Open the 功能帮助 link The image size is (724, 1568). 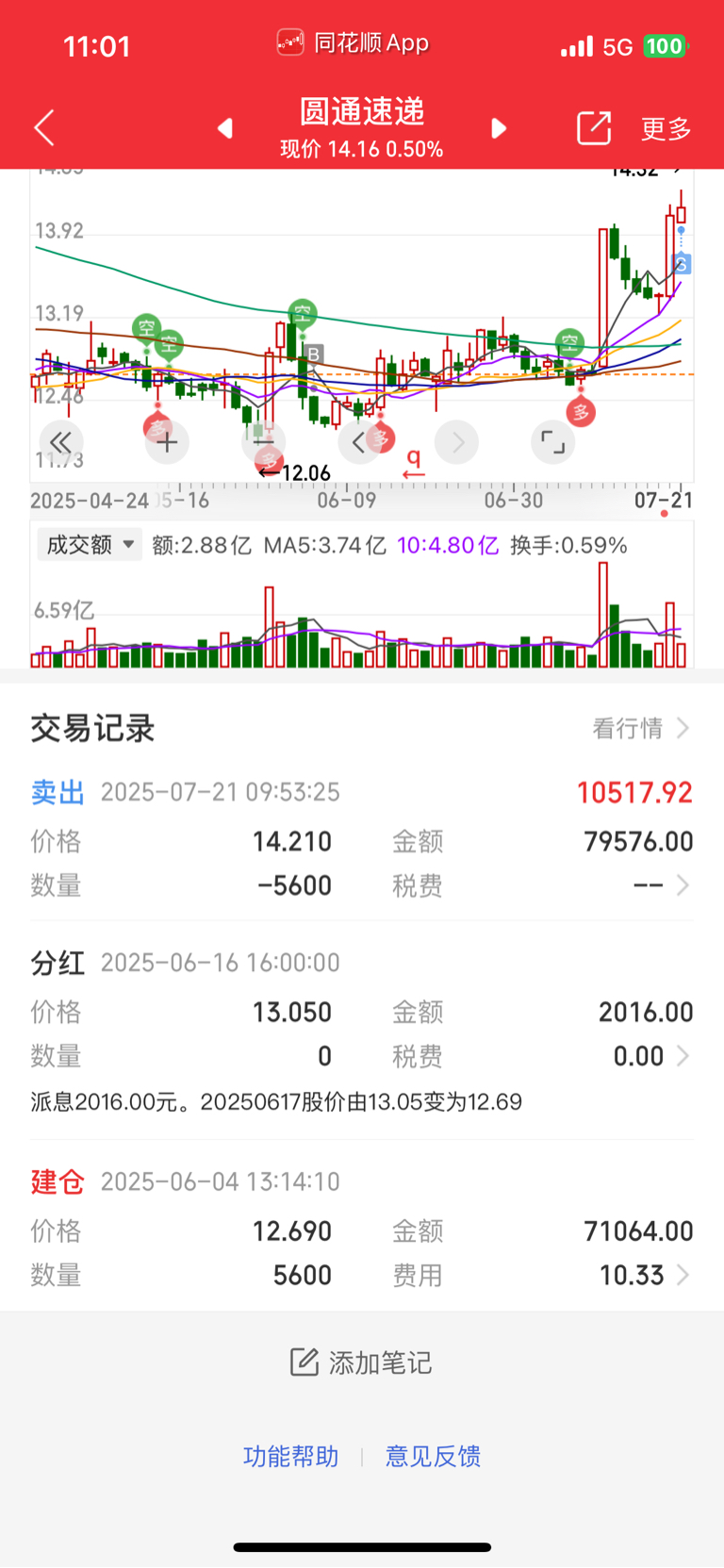tap(290, 1456)
